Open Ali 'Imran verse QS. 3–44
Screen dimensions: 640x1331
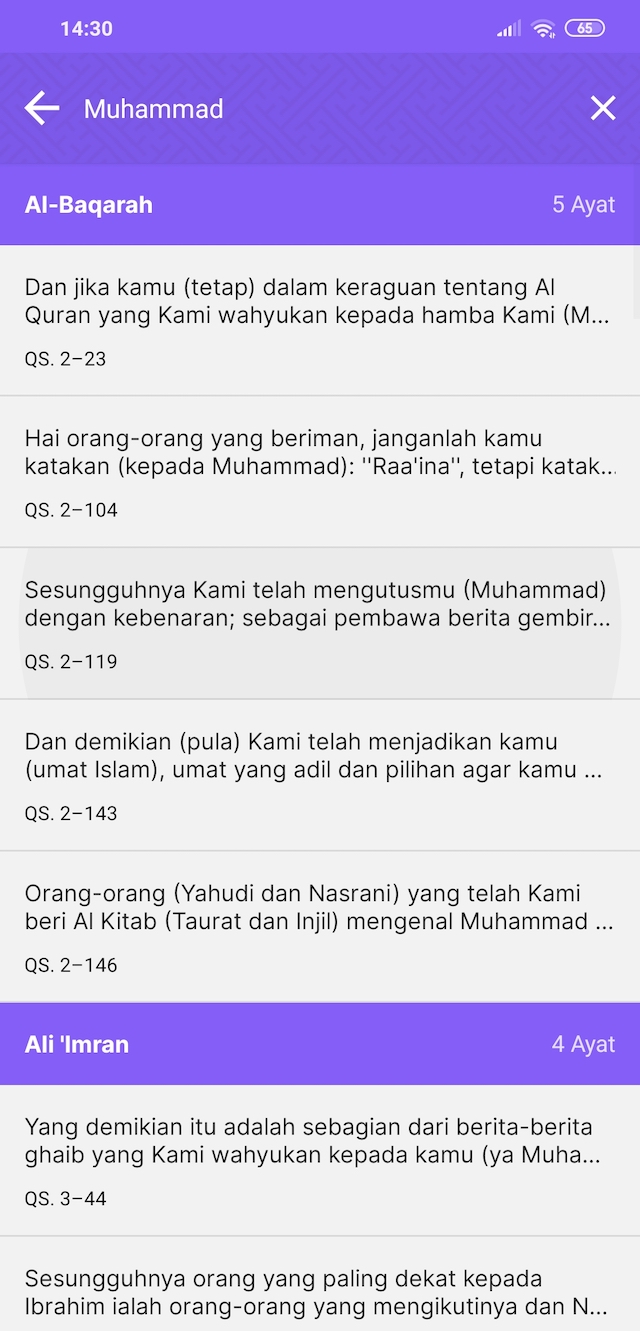pos(318,1161)
